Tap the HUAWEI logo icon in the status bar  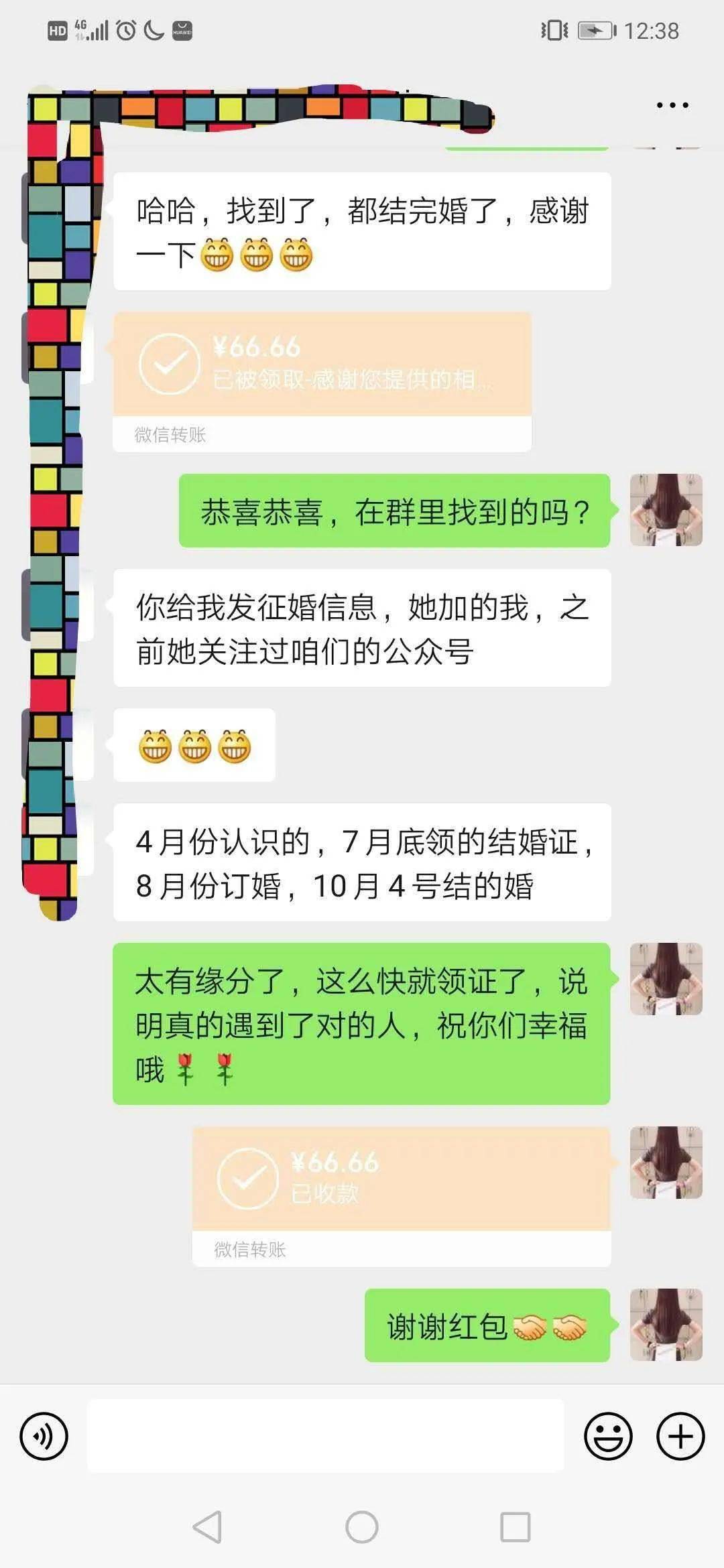(x=180, y=29)
